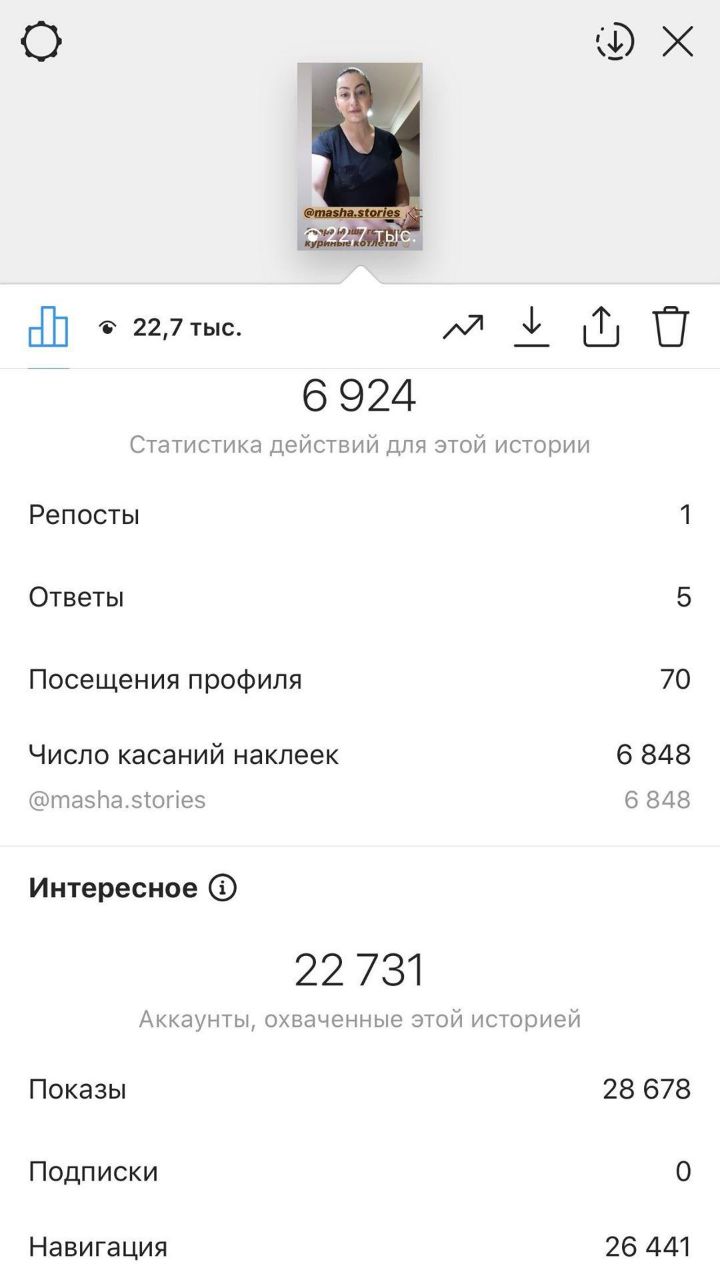Switch to the insights bar chart tab
This screenshot has width=720, height=1280.
(x=48, y=327)
